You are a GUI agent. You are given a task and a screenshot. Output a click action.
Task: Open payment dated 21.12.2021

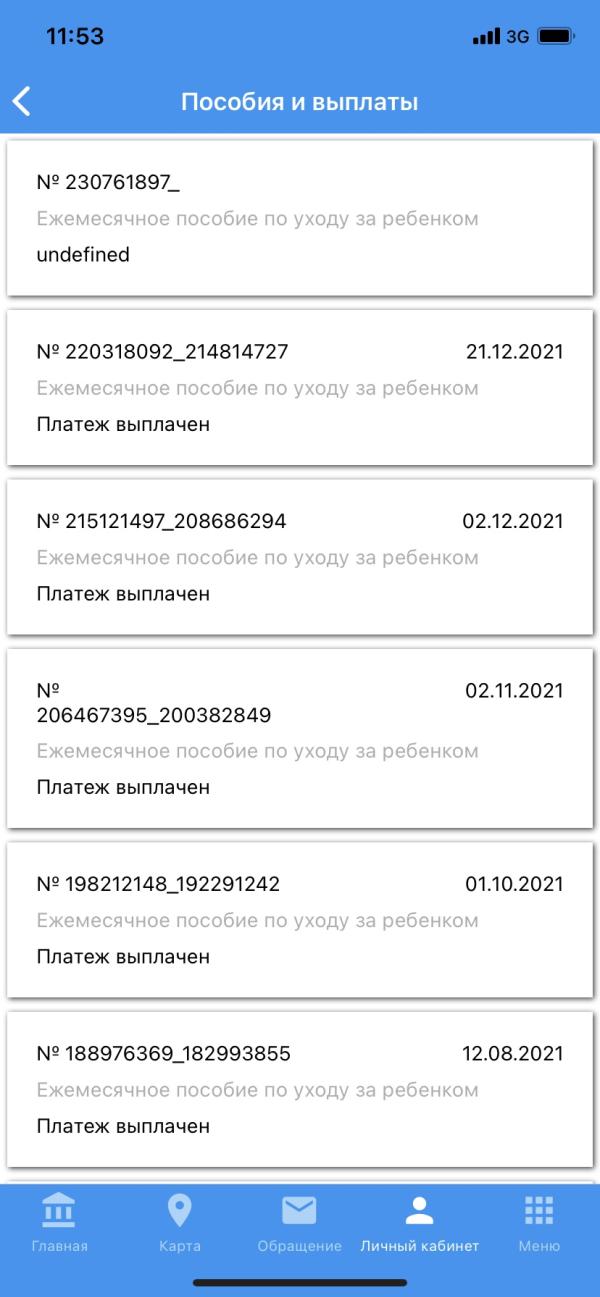(x=299, y=388)
